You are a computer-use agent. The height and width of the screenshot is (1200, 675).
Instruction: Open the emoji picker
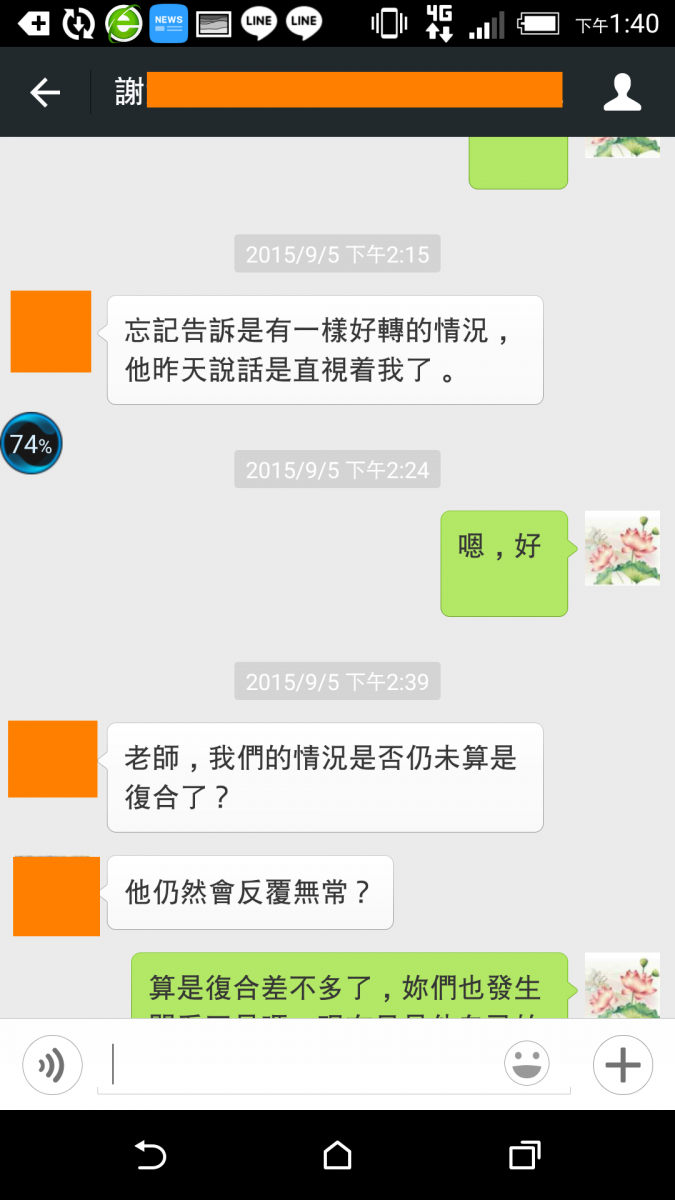526,1064
